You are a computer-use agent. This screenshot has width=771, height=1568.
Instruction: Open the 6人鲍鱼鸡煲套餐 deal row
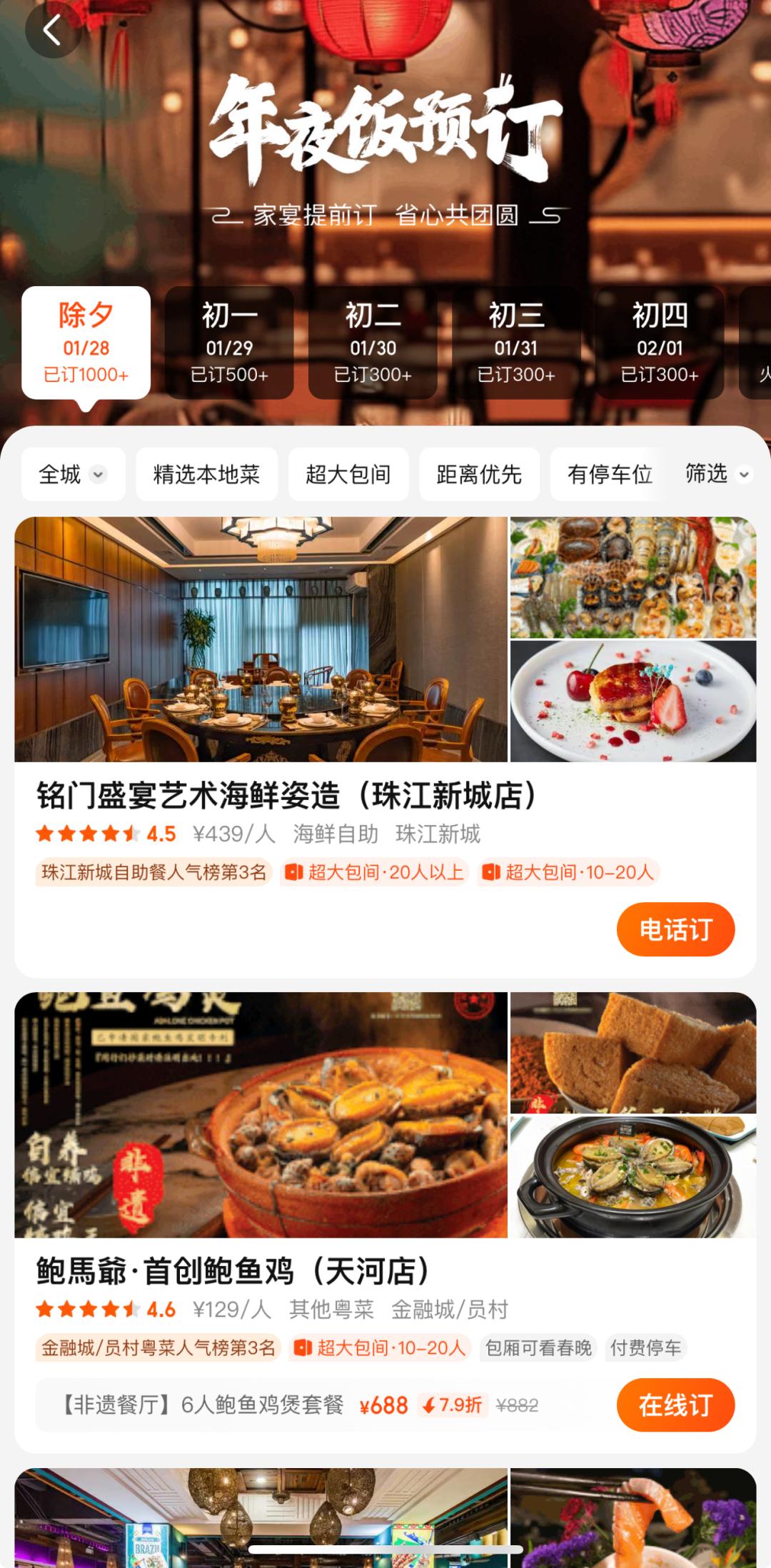[x=300, y=1405]
